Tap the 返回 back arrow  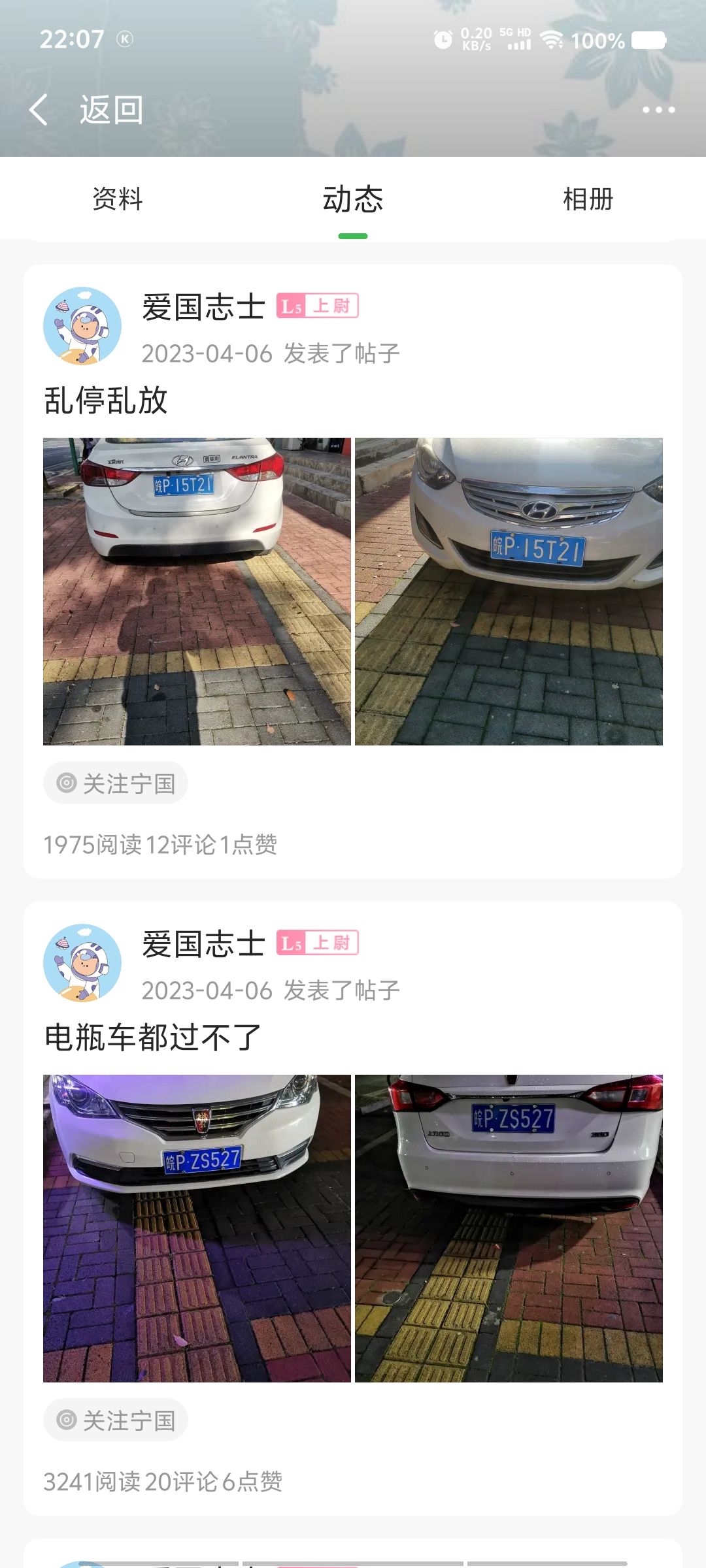click(39, 109)
